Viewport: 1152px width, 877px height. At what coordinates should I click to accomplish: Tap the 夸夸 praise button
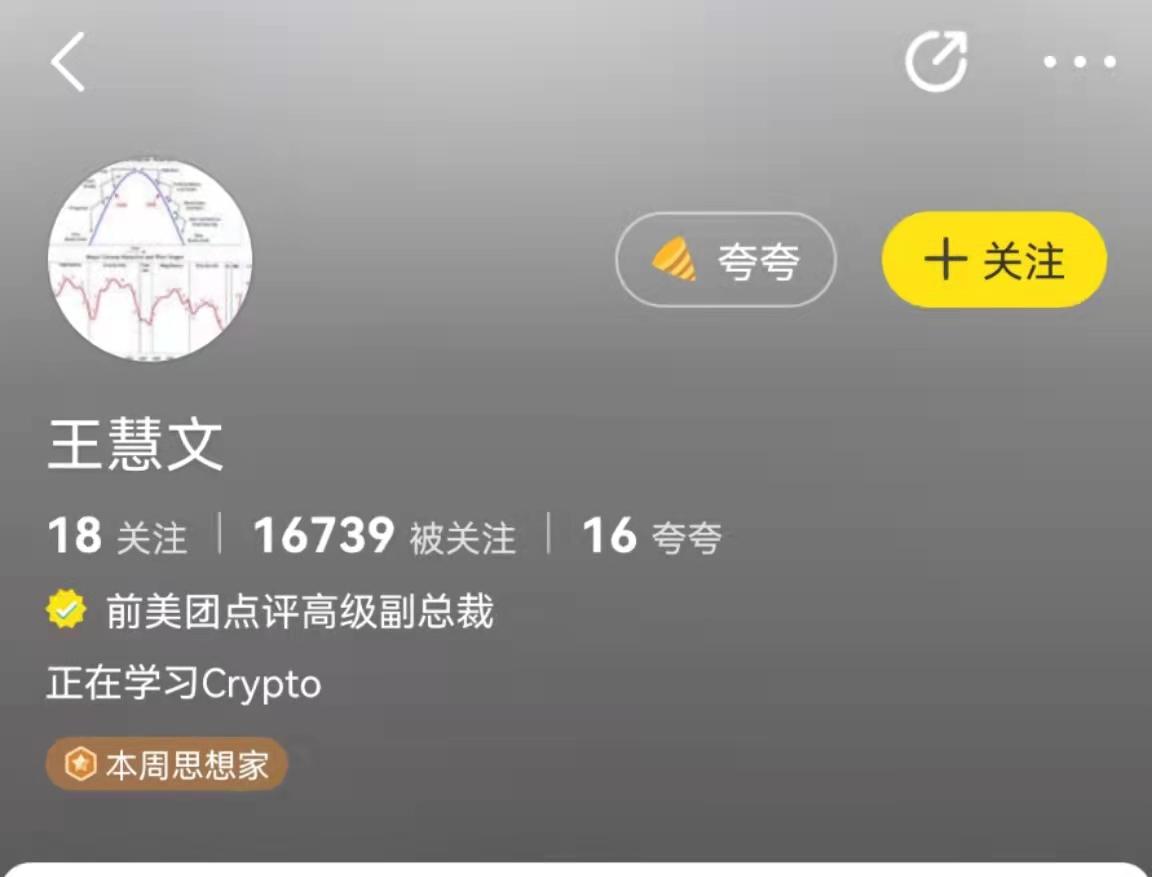point(725,260)
